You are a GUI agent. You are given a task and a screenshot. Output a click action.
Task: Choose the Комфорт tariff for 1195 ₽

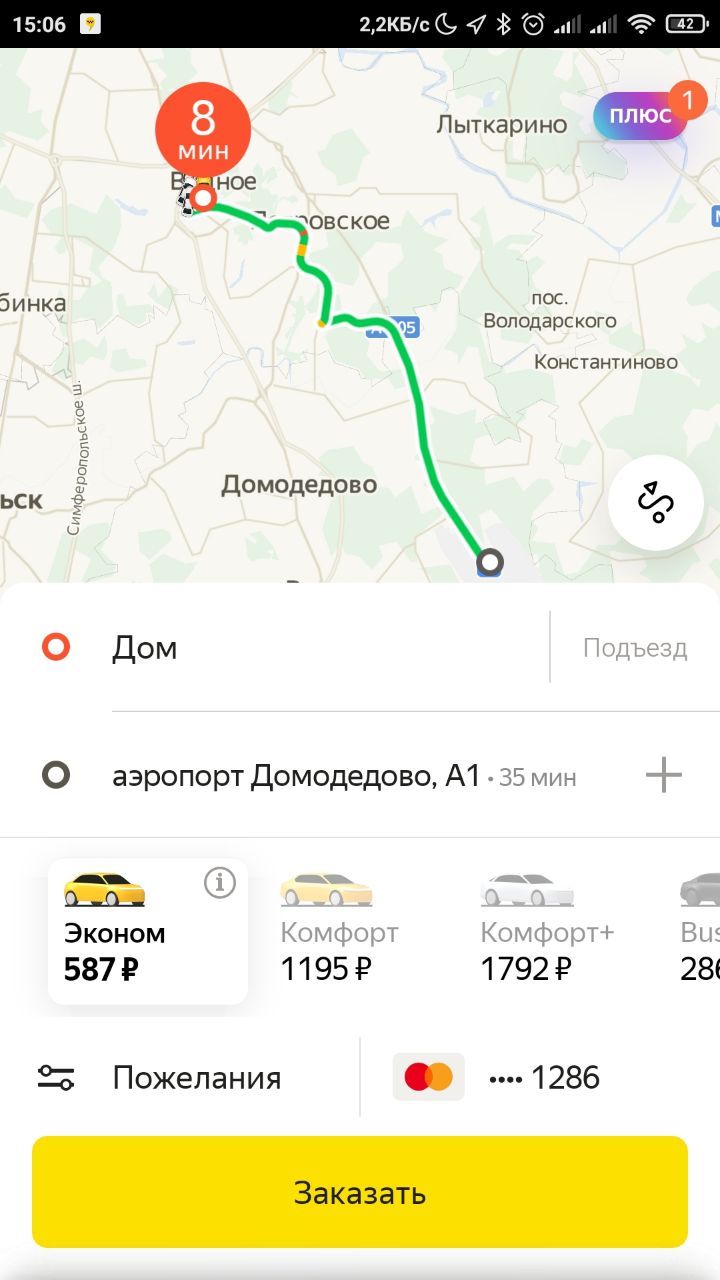coord(339,930)
